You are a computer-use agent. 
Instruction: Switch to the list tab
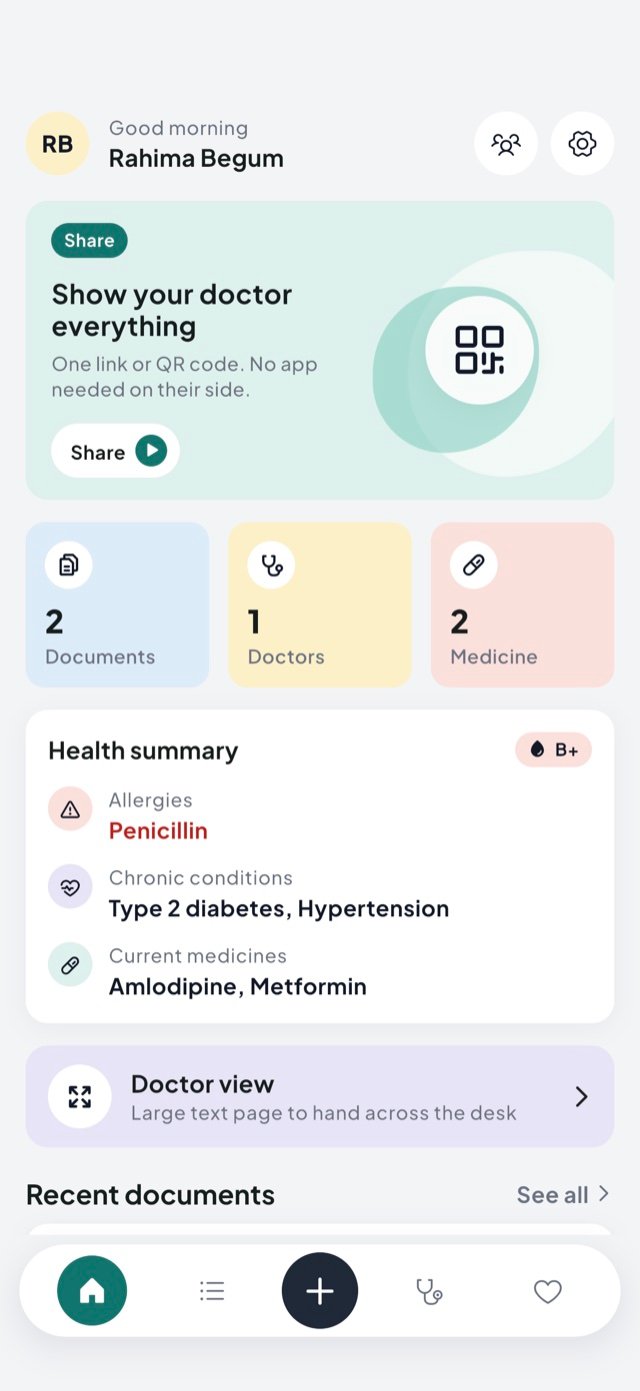pos(212,1292)
